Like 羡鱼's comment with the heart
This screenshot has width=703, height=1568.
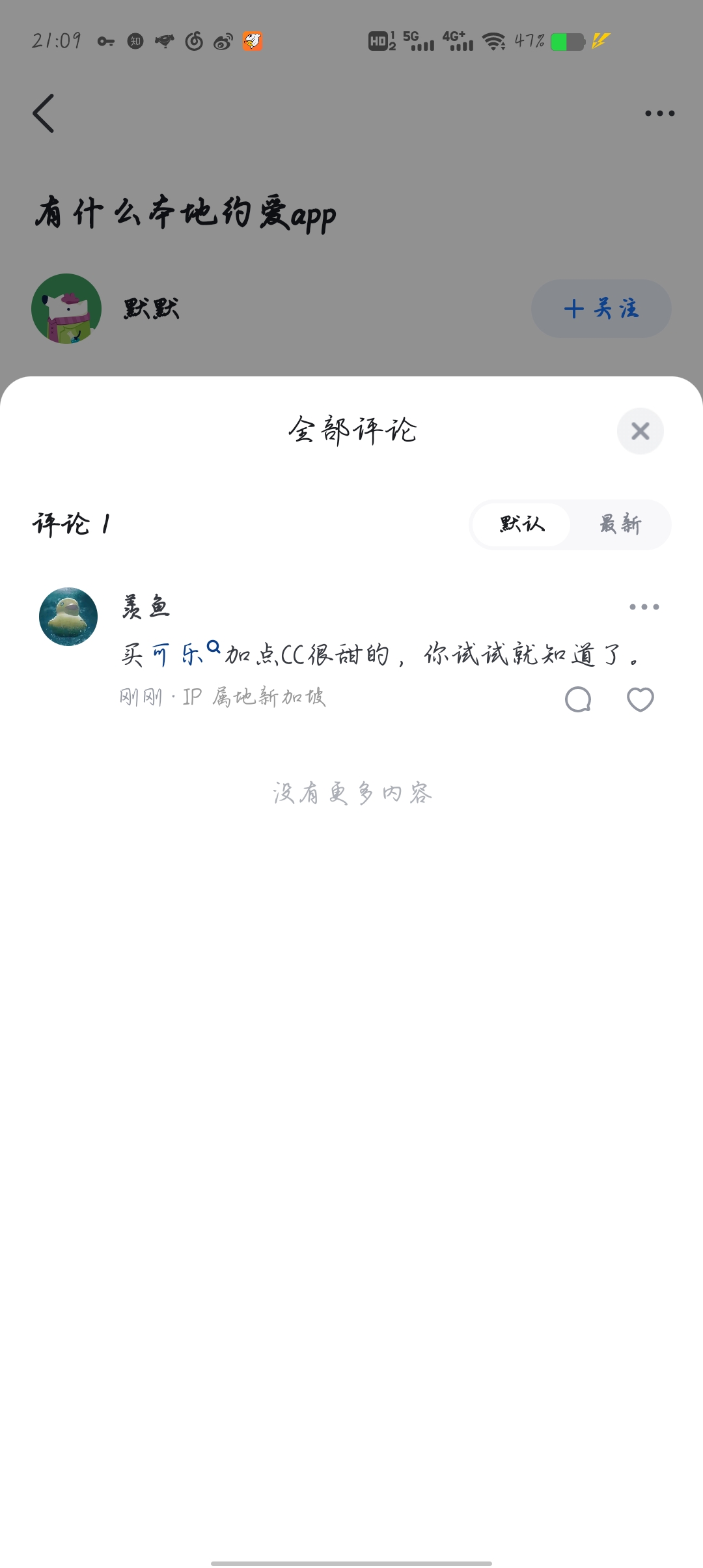pos(639,698)
